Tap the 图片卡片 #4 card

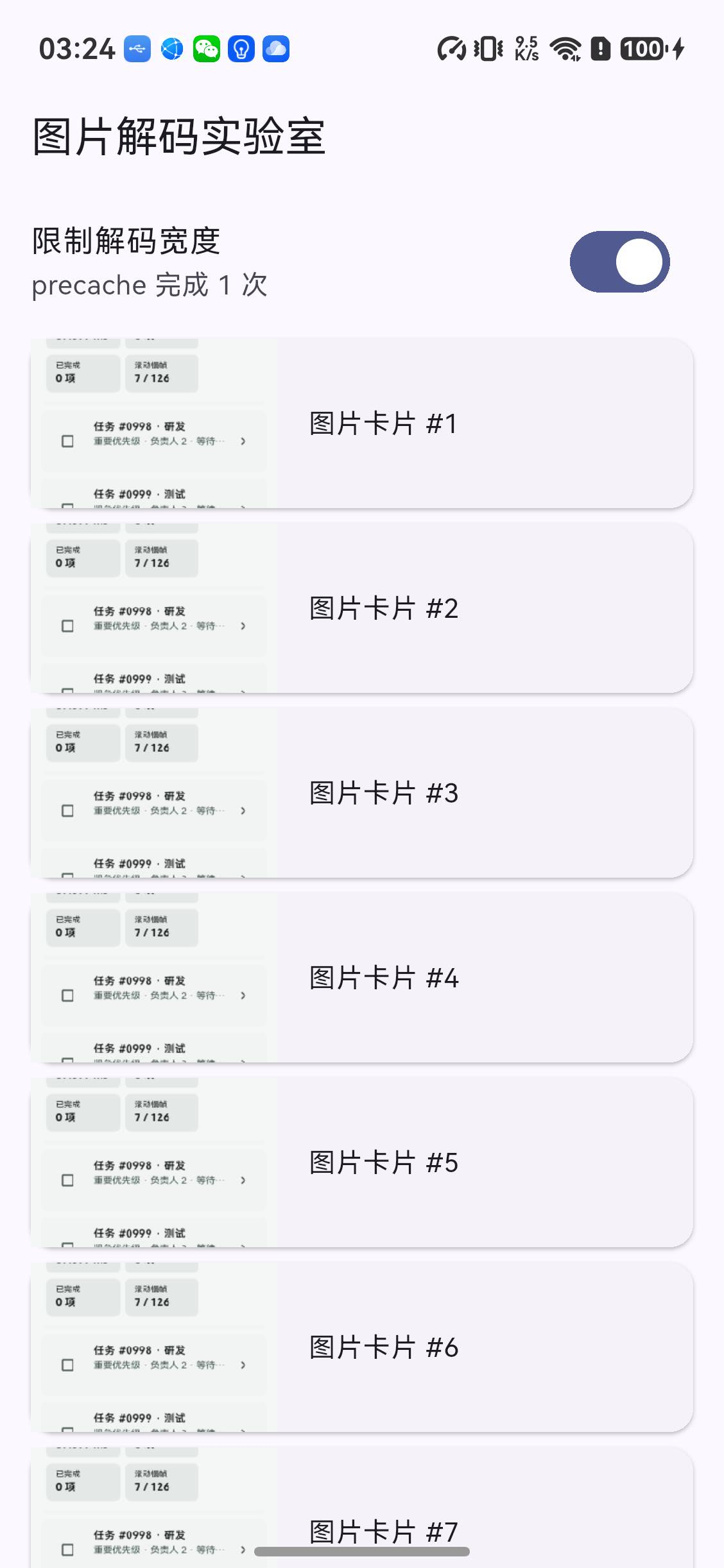point(362,978)
